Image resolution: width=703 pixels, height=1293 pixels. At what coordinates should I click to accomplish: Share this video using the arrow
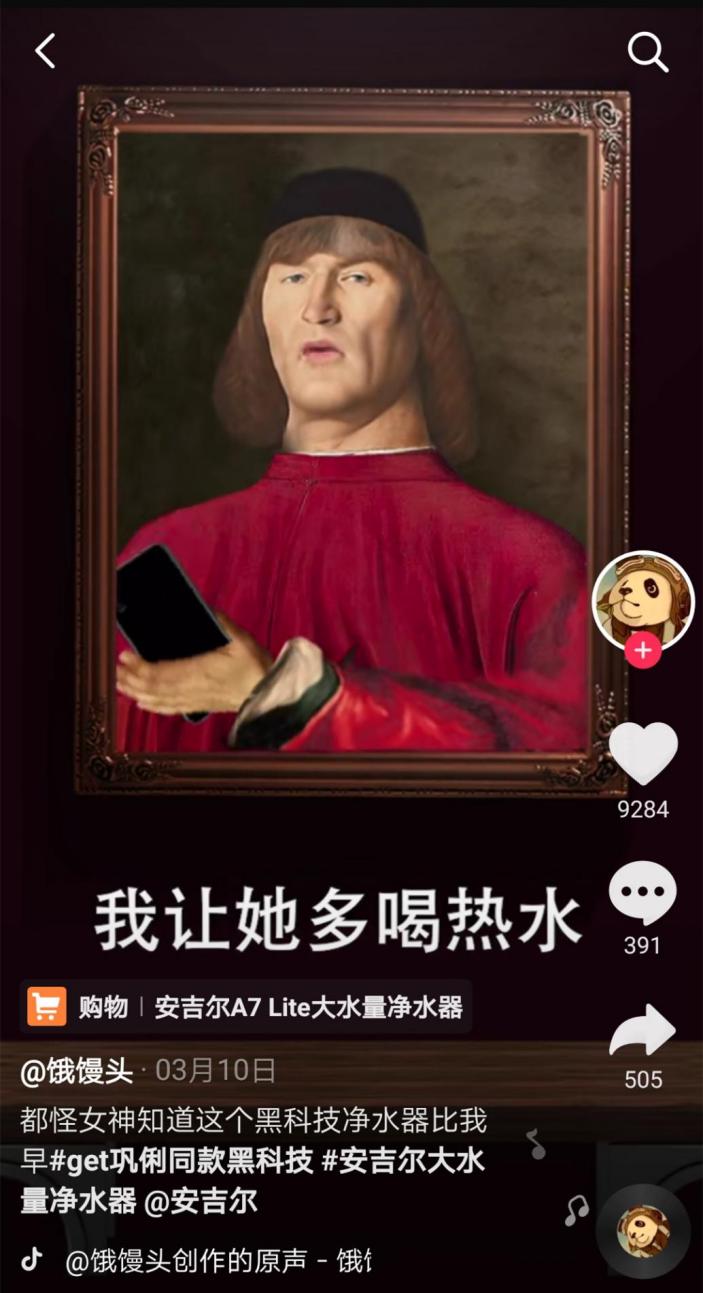(x=643, y=1032)
